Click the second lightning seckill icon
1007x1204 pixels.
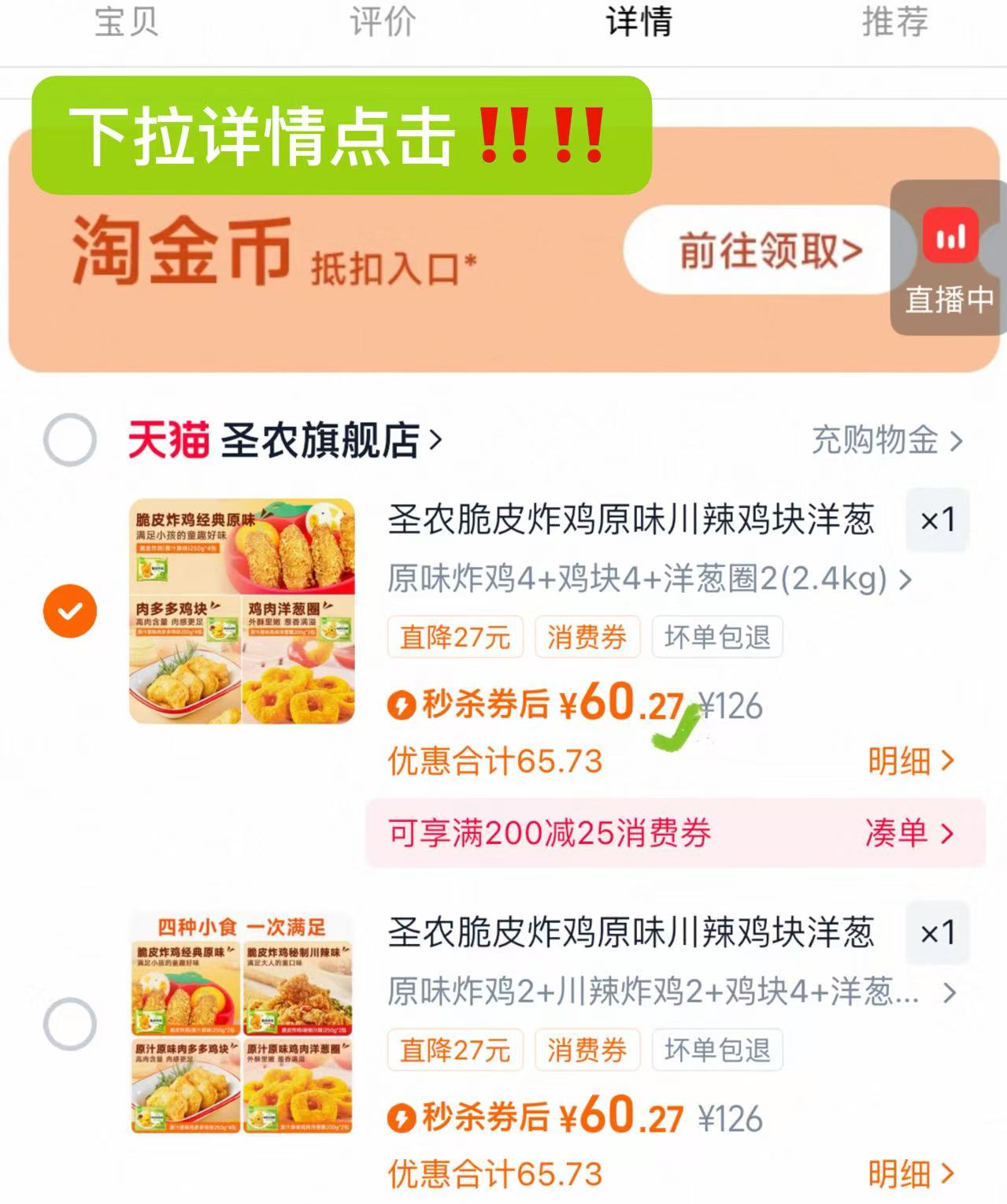tap(403, 1117)
